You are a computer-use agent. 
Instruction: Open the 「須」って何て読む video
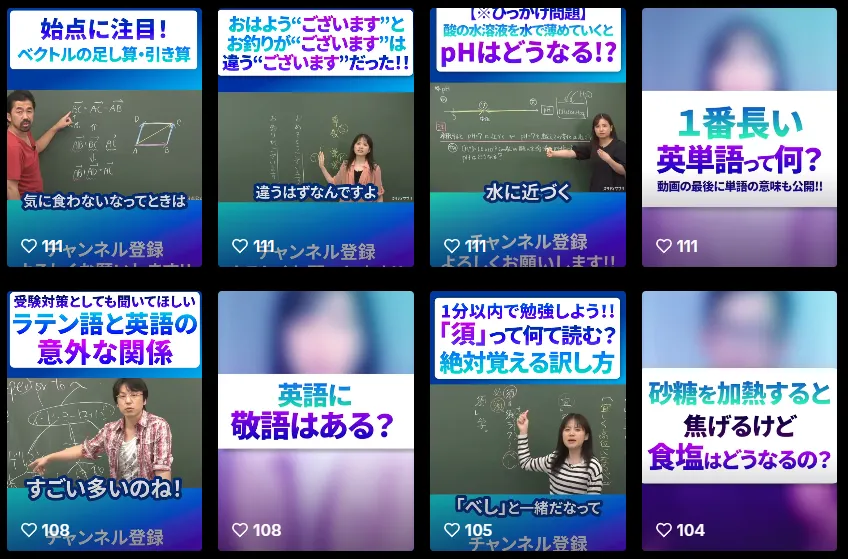tap(527, 420)
